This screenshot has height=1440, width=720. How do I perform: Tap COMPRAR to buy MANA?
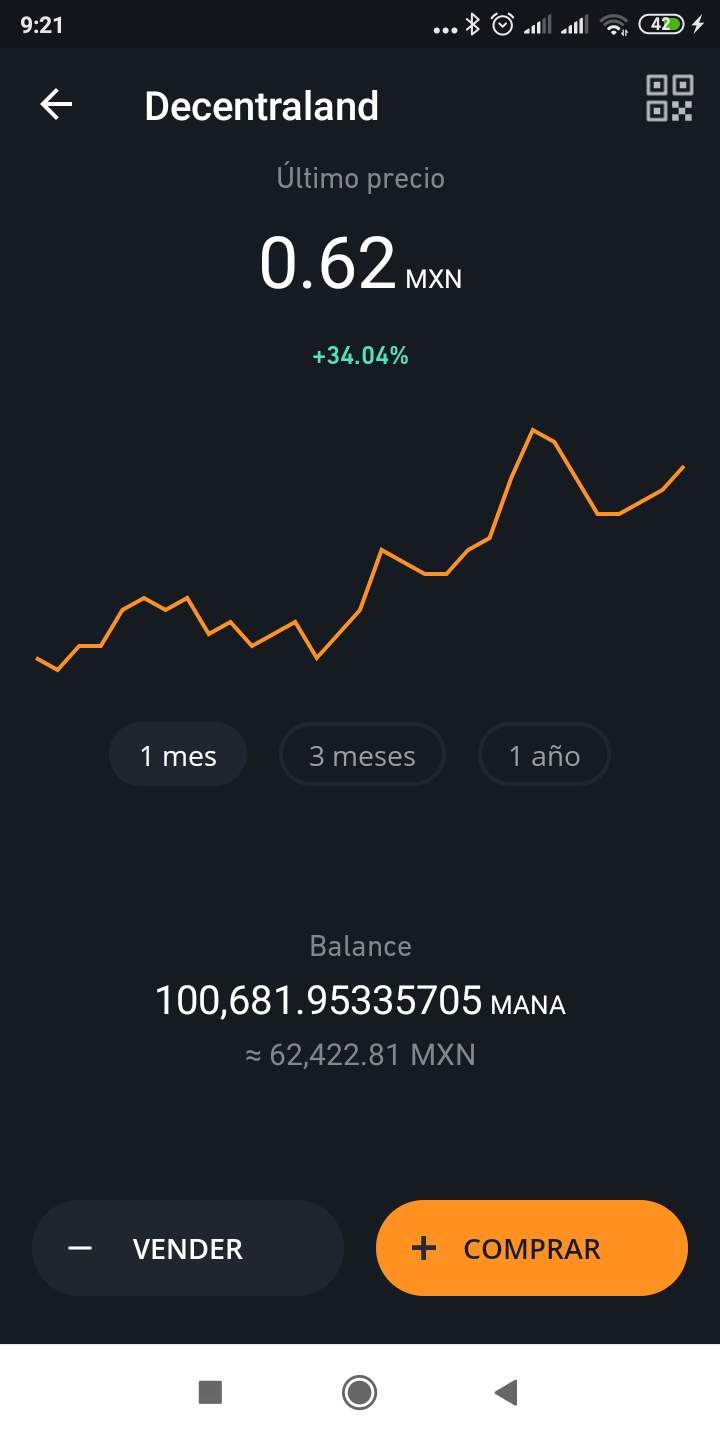point(532,1248)
